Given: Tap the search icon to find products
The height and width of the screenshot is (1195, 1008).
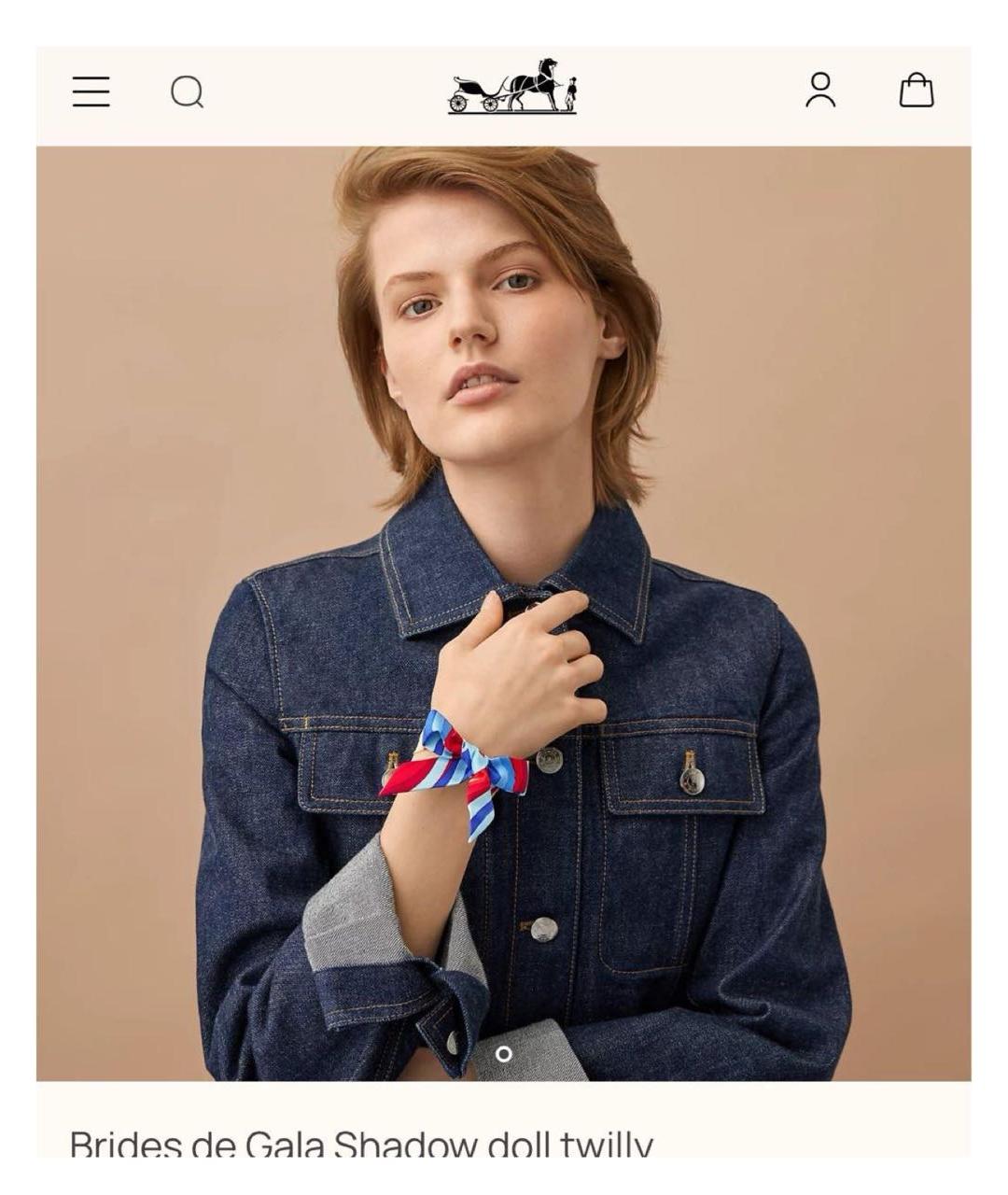Looking at the screenshot, I should point(186,91).
